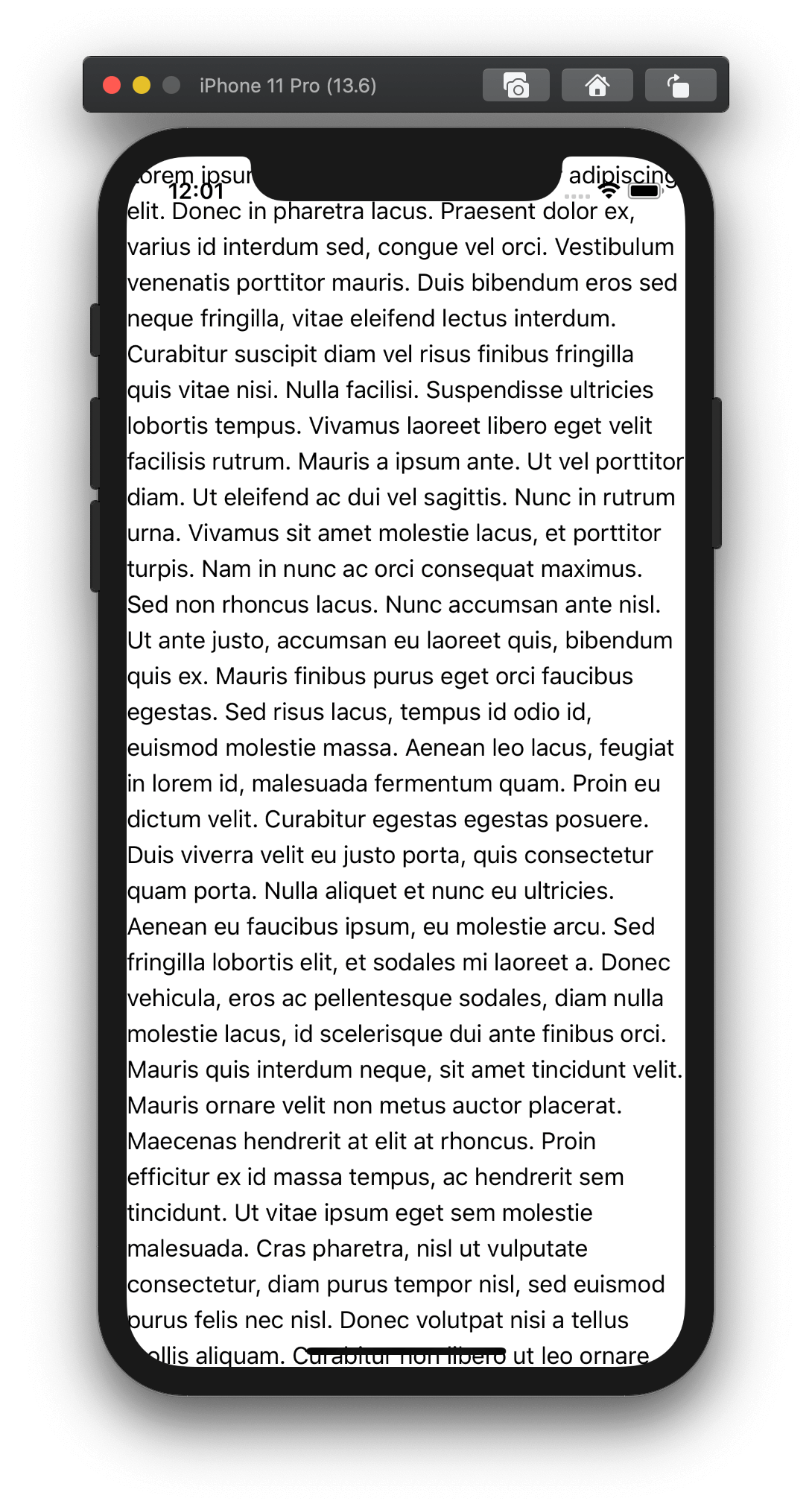Close the simulator window with the red button
Image resolution: width=812 pixels, height=1507 pixels.
coord(112,85)
